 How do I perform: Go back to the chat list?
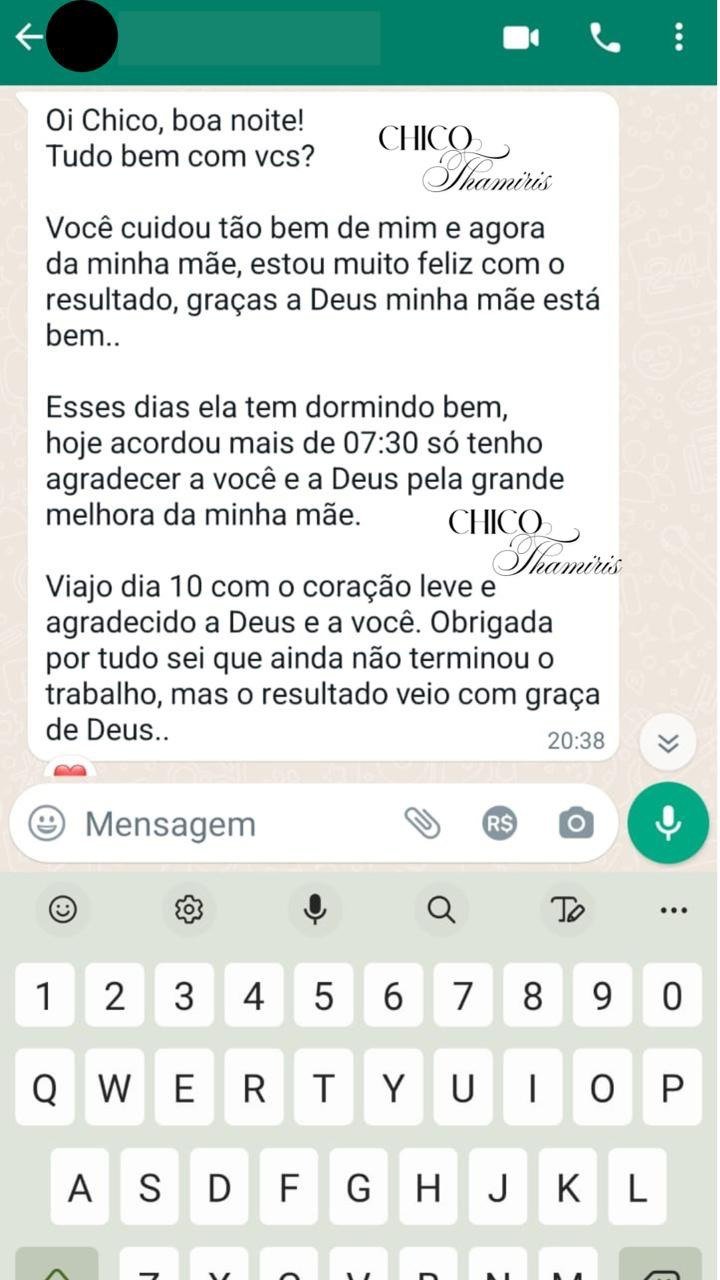pos(28,38)
